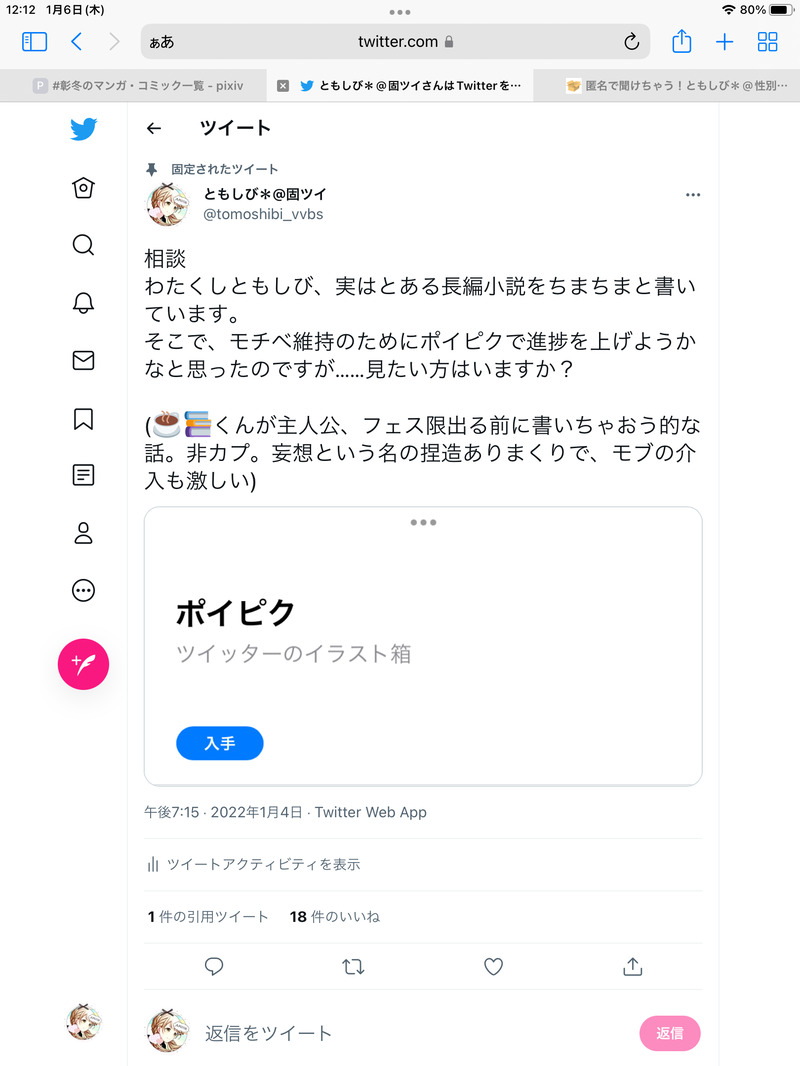Open bookmarks in sidebar
The image size is (800, 1066).
click(x=84, y=419)
